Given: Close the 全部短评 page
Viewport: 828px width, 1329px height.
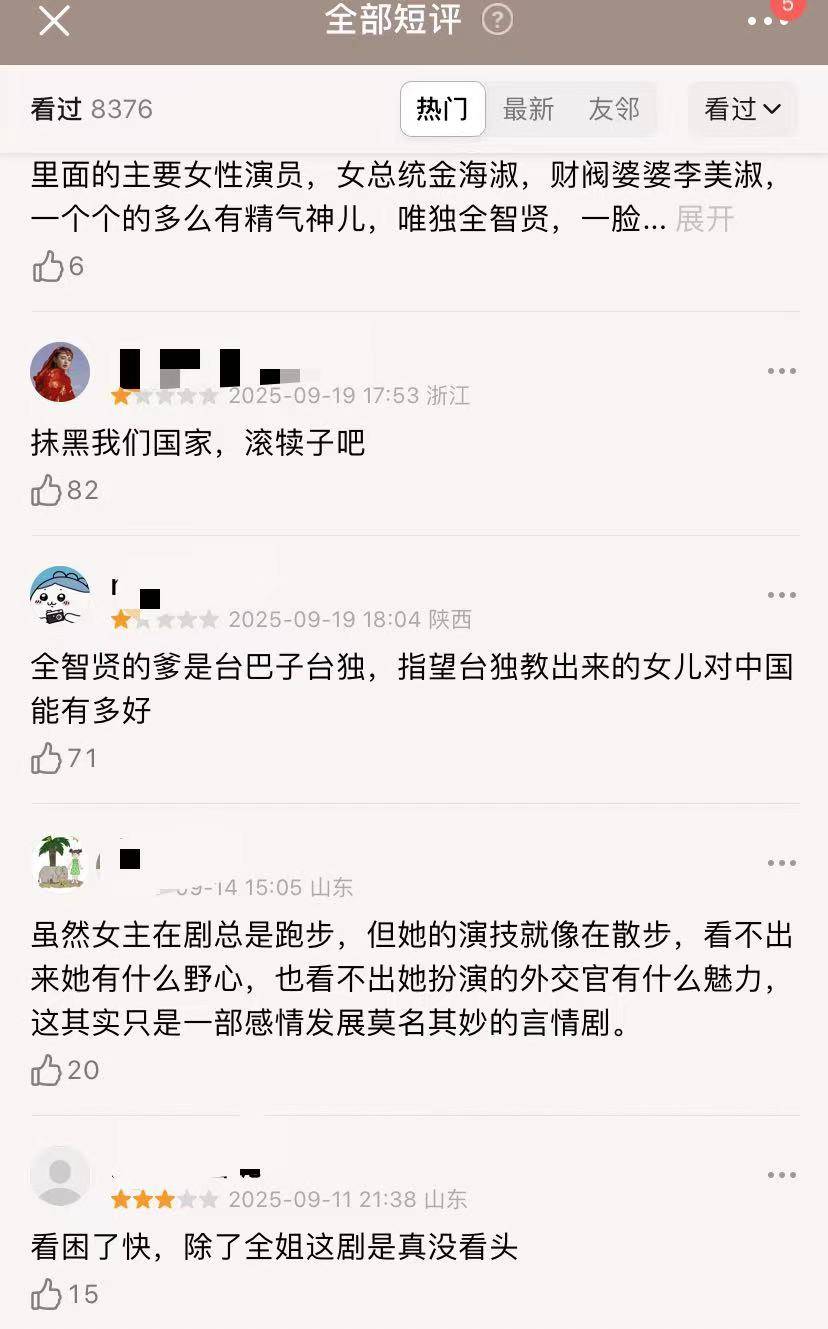Looking at the screenshot, I should coord(54,21).
